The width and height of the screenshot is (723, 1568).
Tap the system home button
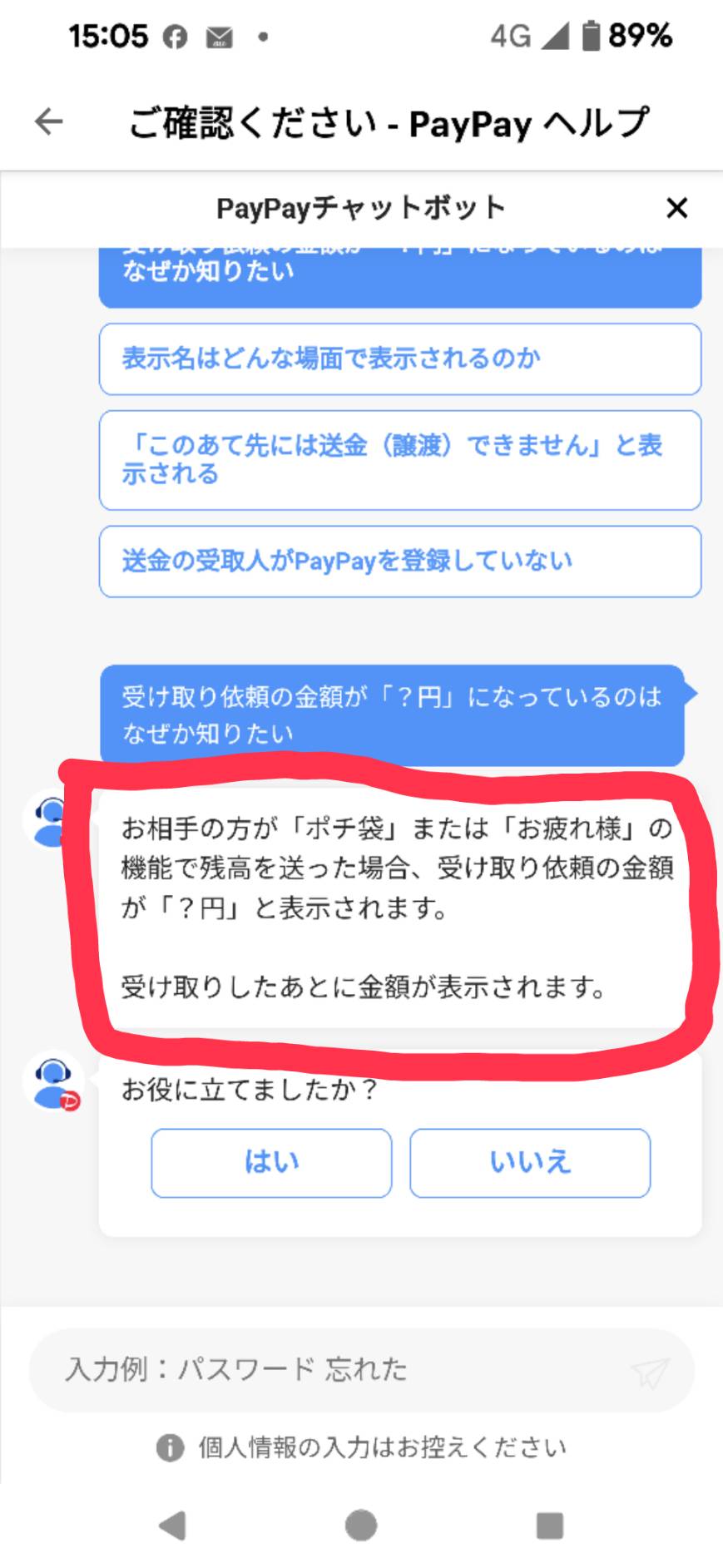point(361,1526)
